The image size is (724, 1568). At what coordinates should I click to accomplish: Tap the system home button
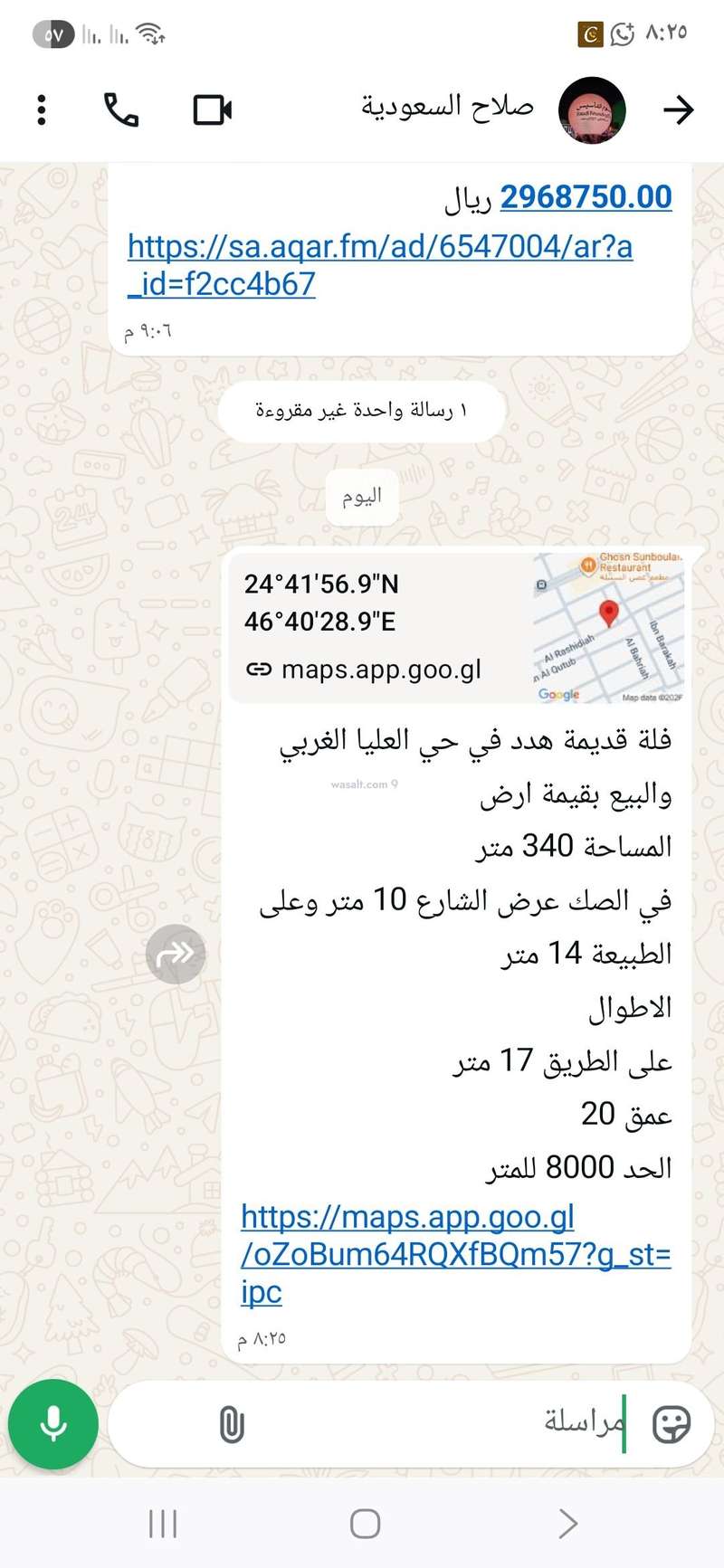click(365, 1524)
